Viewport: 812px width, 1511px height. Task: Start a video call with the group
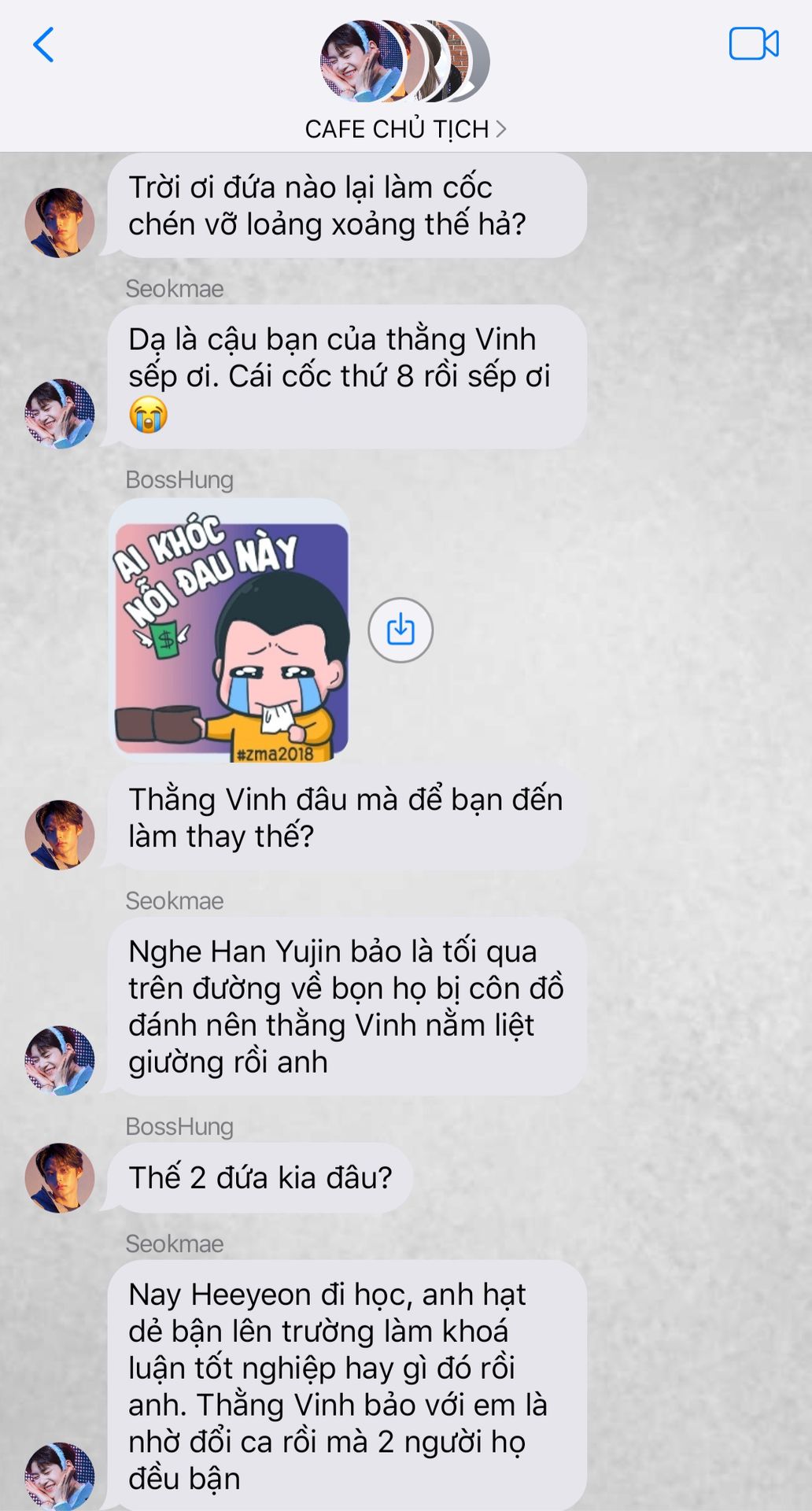tap(753, 44)
